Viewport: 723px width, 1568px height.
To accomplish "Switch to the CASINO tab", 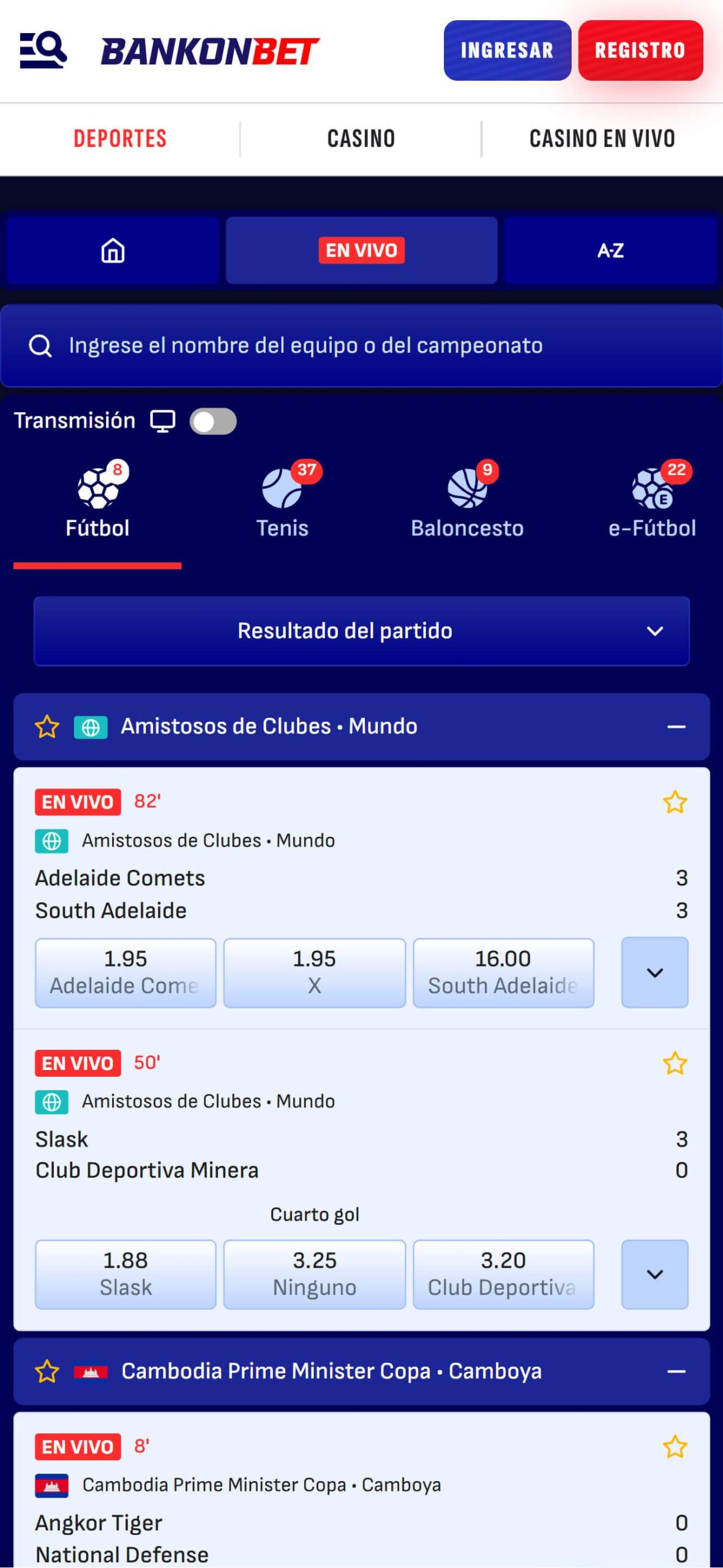I will (x=361, y=138).
